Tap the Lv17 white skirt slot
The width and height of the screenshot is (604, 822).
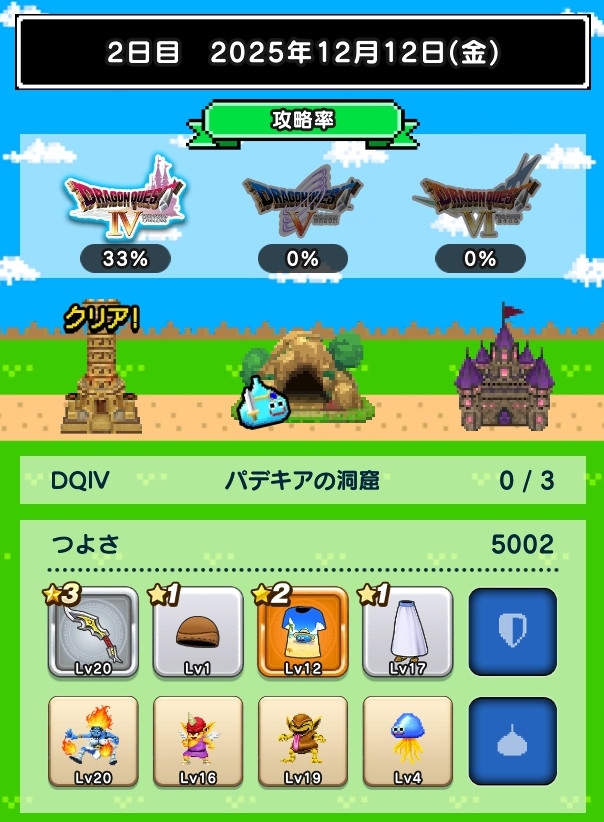pyautogui.click(x=408, y=631)
